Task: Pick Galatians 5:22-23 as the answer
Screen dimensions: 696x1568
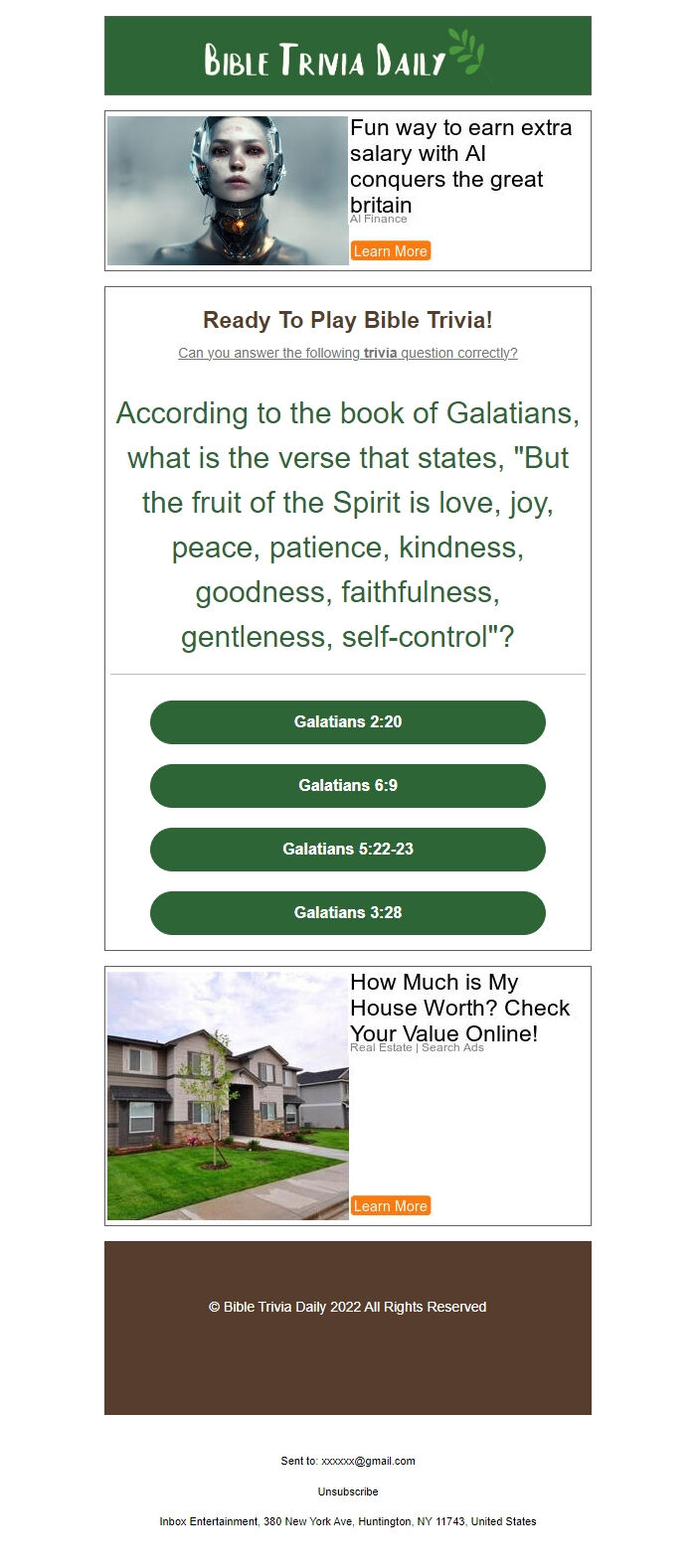Action: [347, 850]
